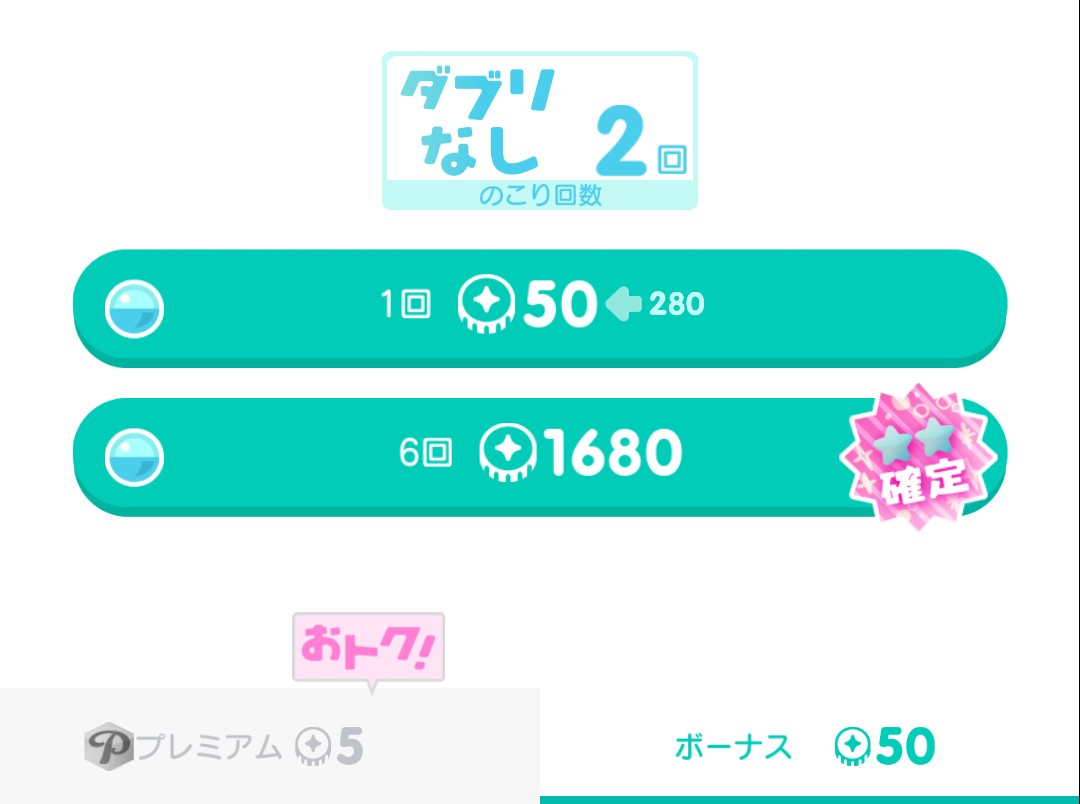The height and width of the screenshot is (804, 1080).
Task: Select the ボーナス coin tab
Action: [810, 746]
